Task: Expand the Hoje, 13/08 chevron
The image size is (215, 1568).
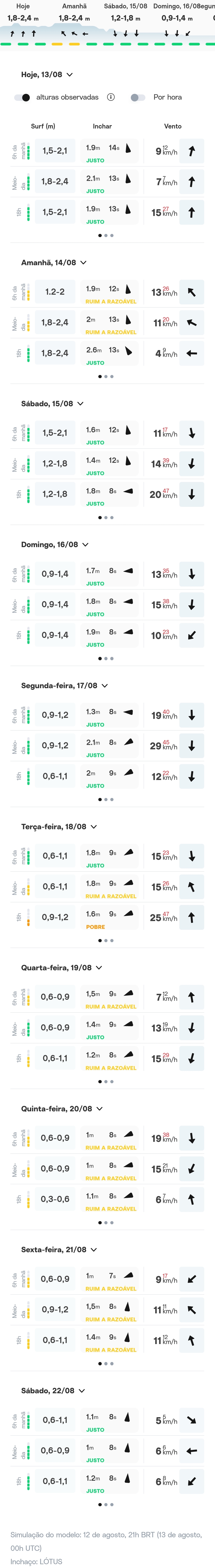Action: pyautogui.click(x=69, y=75)
